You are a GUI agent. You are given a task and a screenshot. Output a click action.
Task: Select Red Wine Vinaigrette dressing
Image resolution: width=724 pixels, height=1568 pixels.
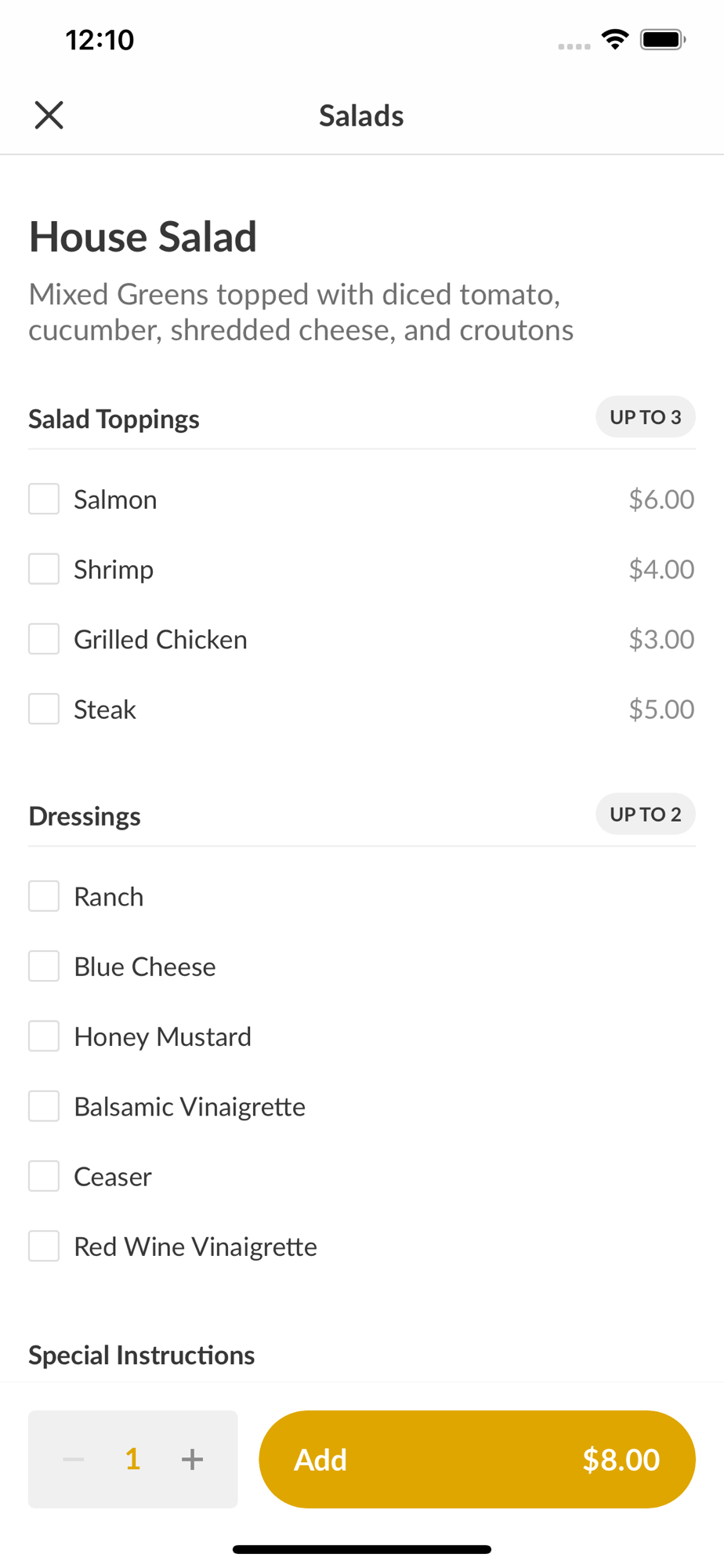44,1247
